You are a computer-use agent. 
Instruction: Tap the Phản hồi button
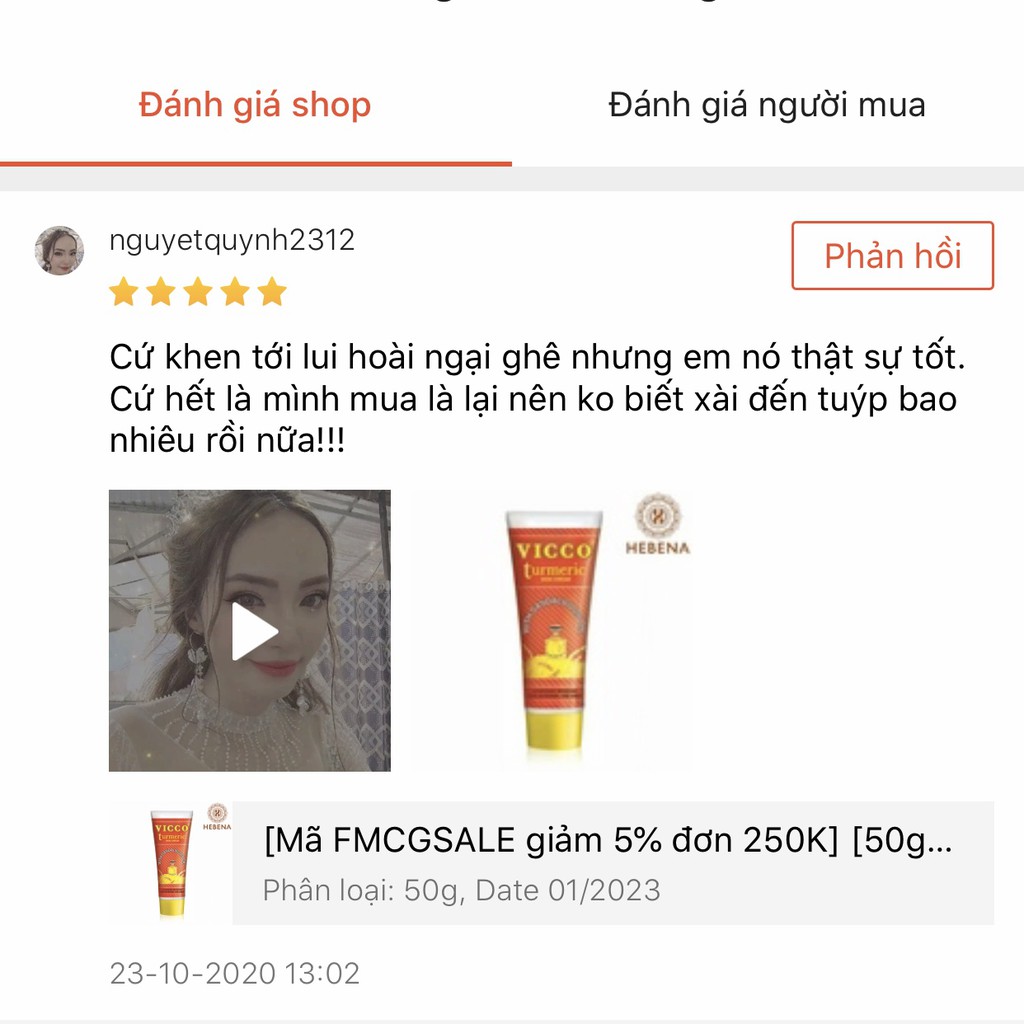892,256
